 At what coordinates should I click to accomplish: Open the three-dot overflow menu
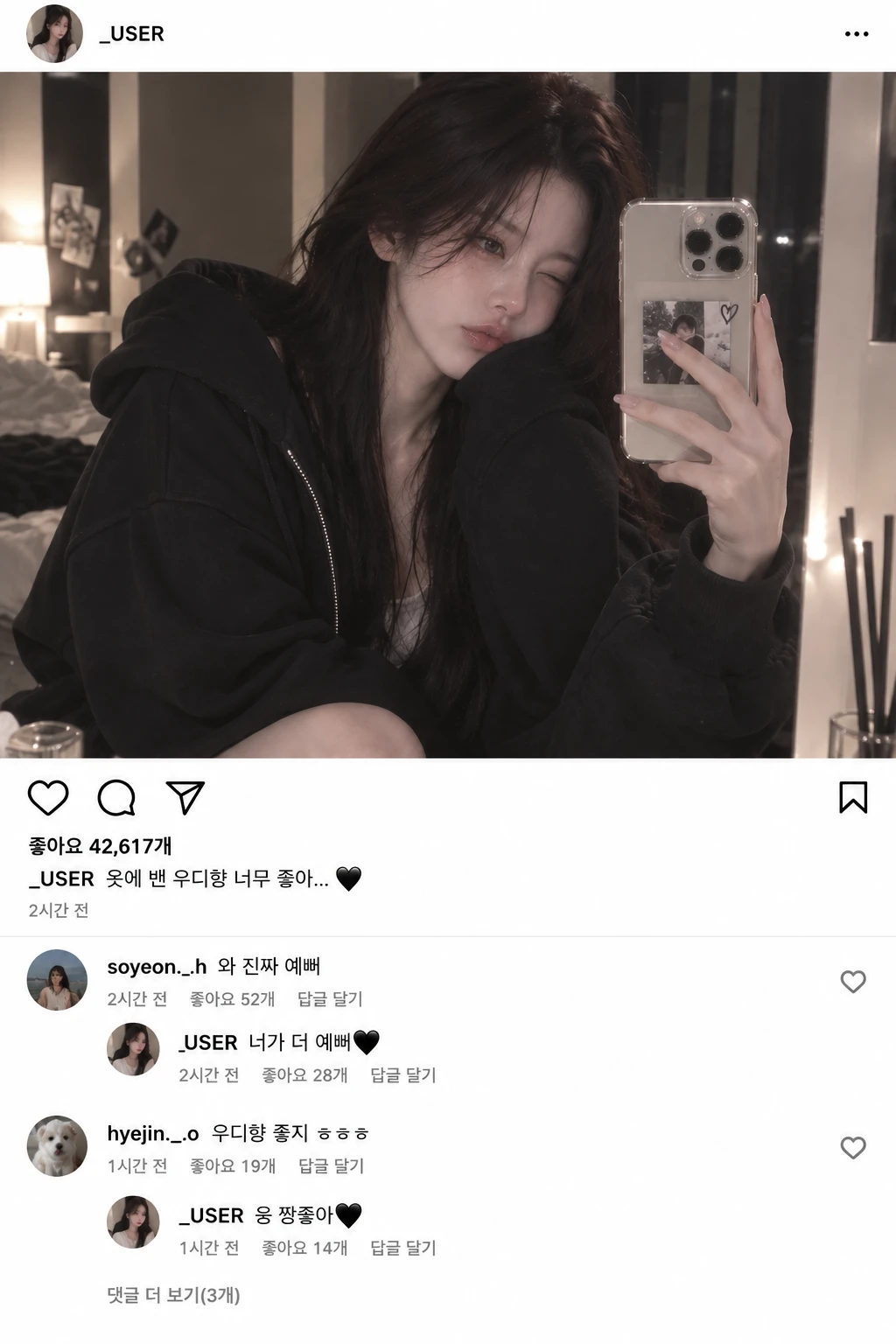click(x=857, y=34)
